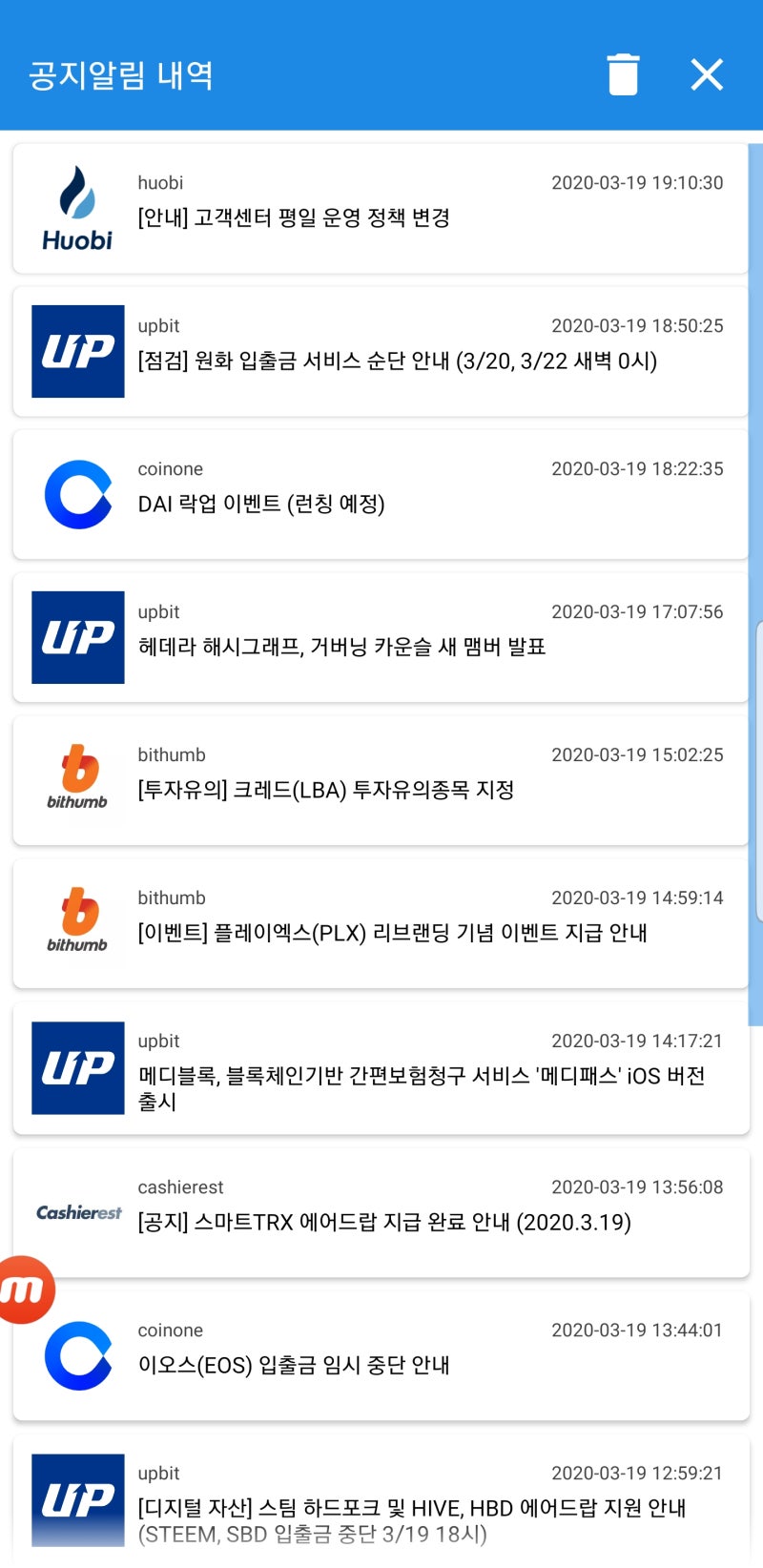Tap the Upbit logo on the 입출금 notice
Image resolution: width=763 pixels, height=1568 pixels.
77,350
